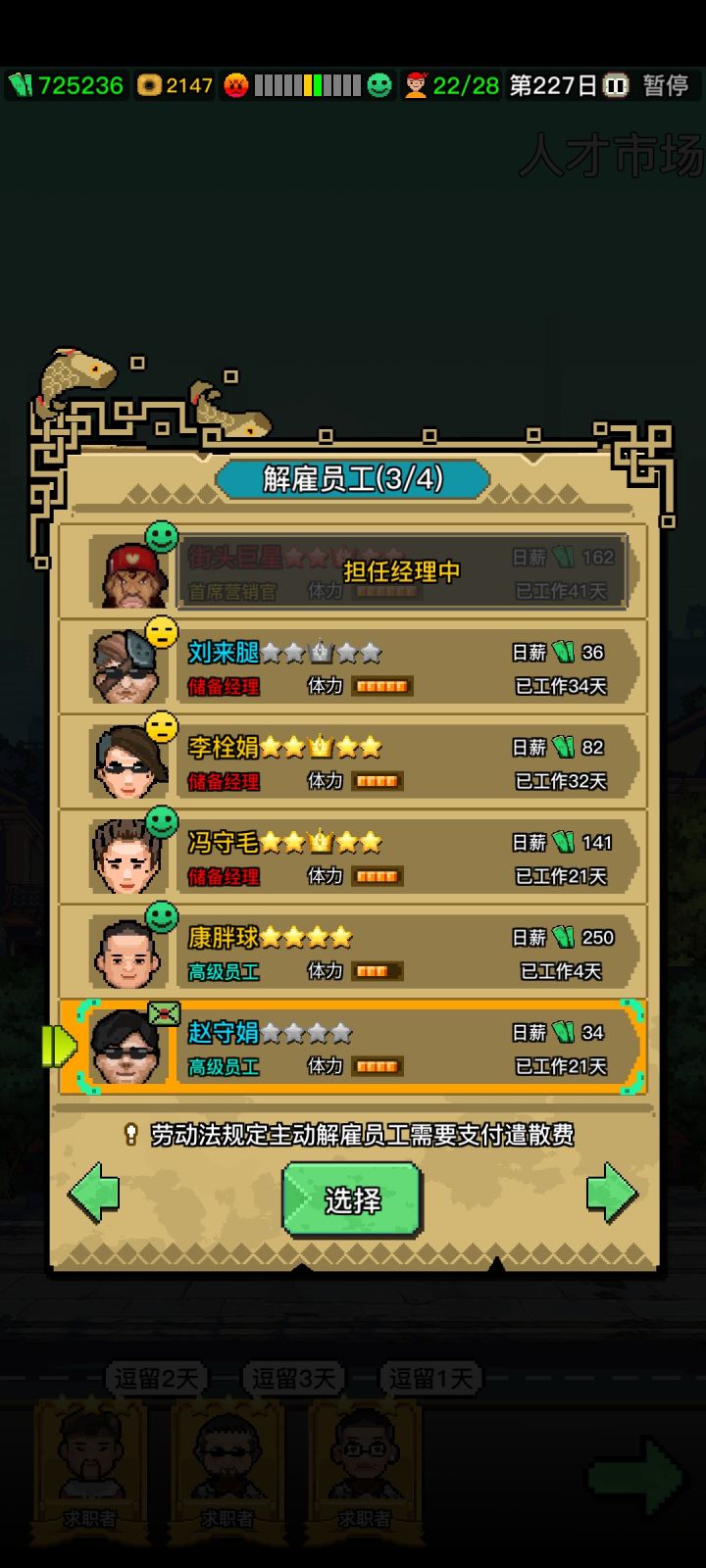This screenshot has height=1568, width=706.
Task: Click 刘来腿's stamina bar
Action: click(383, 686)
